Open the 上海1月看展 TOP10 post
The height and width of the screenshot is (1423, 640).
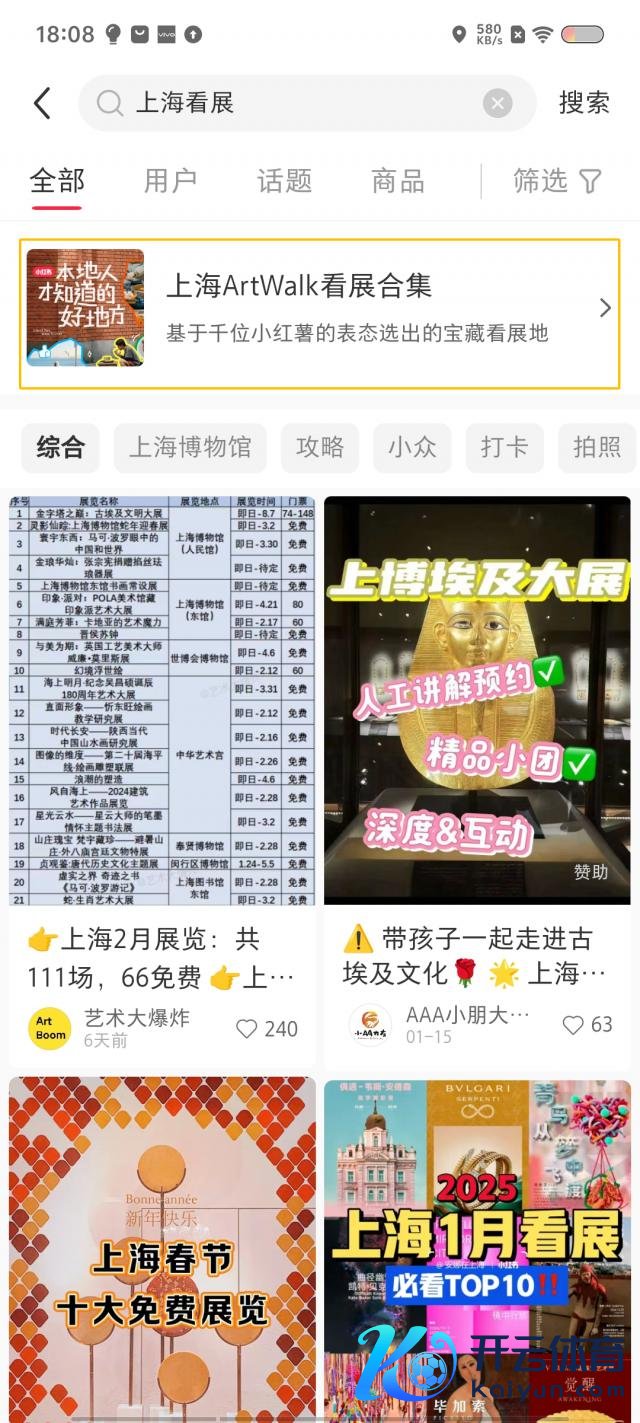[x=477, y=1250]
